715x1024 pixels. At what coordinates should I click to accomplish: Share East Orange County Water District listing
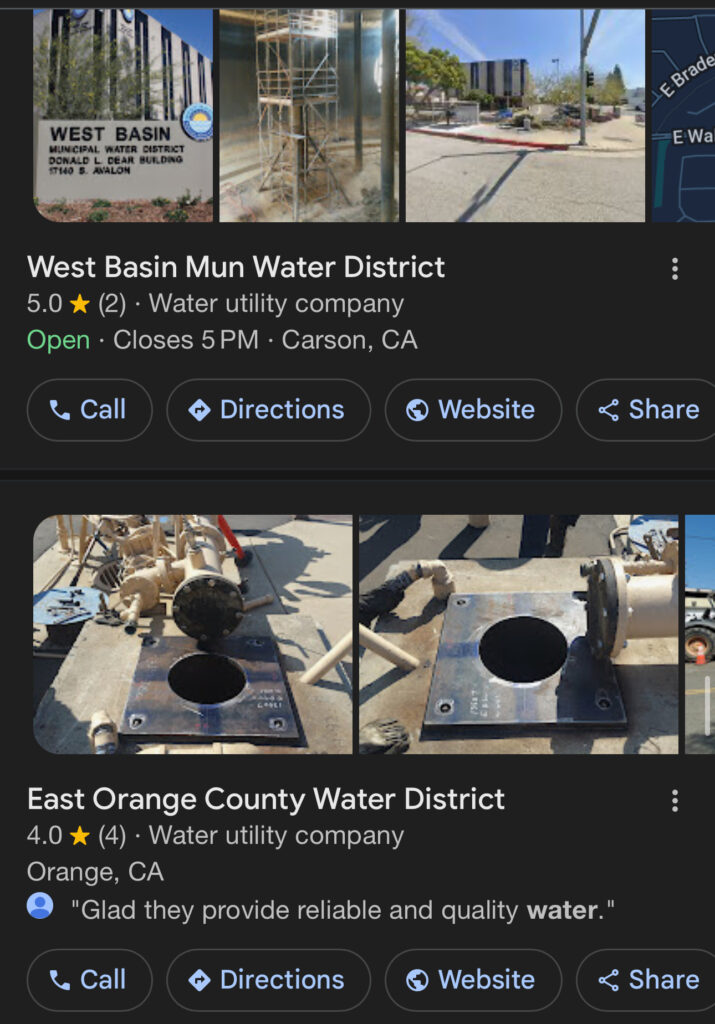pos(648,980)
